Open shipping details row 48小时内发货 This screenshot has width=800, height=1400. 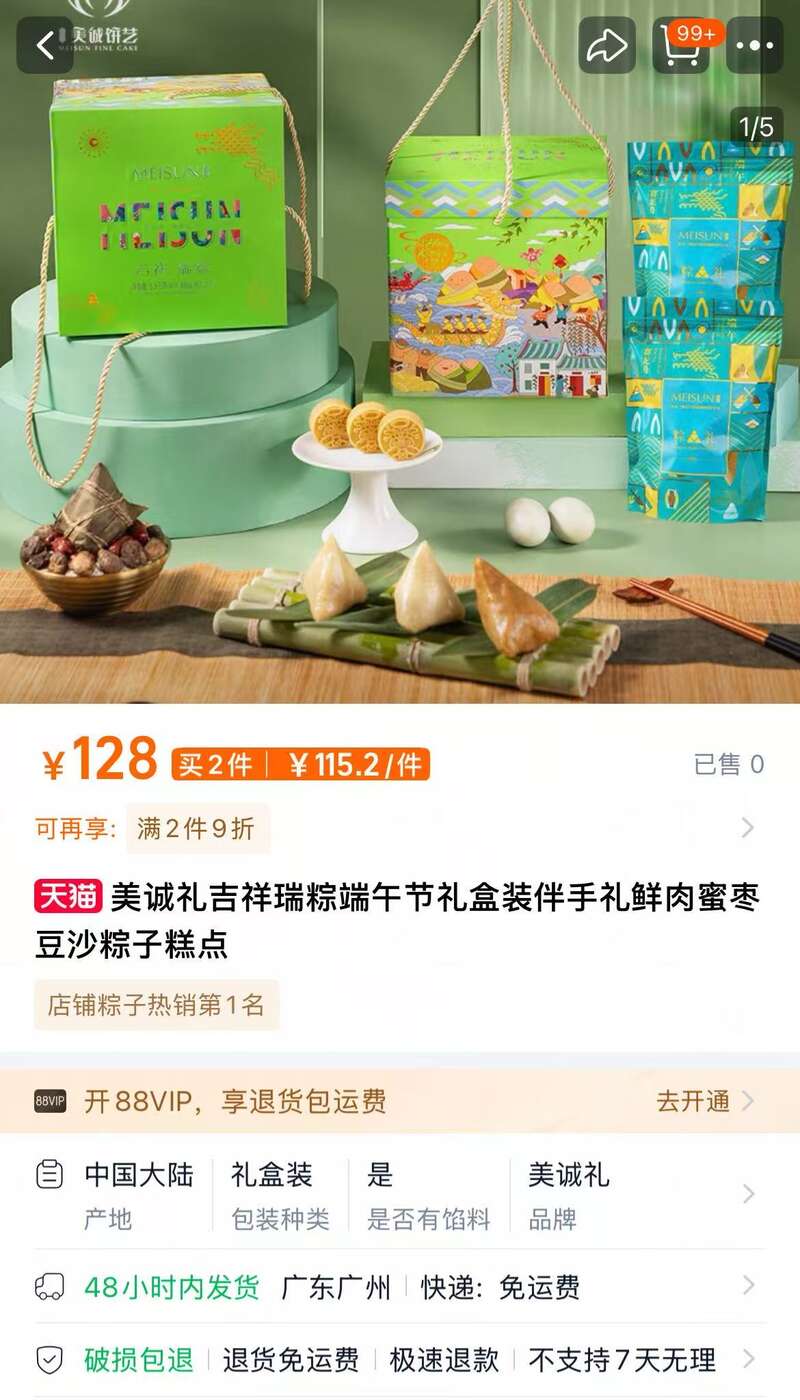tap(400, 1287)
